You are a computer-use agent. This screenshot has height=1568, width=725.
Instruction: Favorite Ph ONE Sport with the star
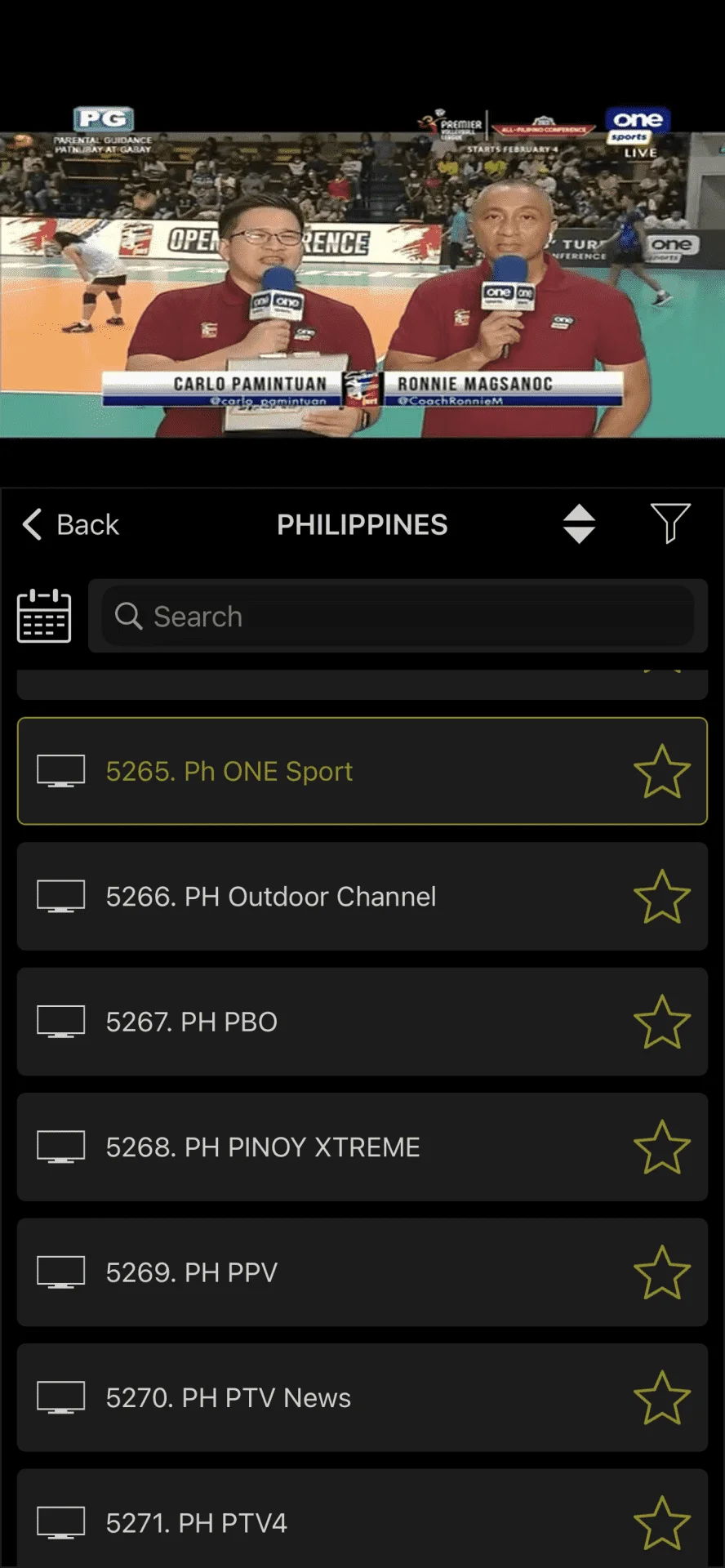(662, 771)
